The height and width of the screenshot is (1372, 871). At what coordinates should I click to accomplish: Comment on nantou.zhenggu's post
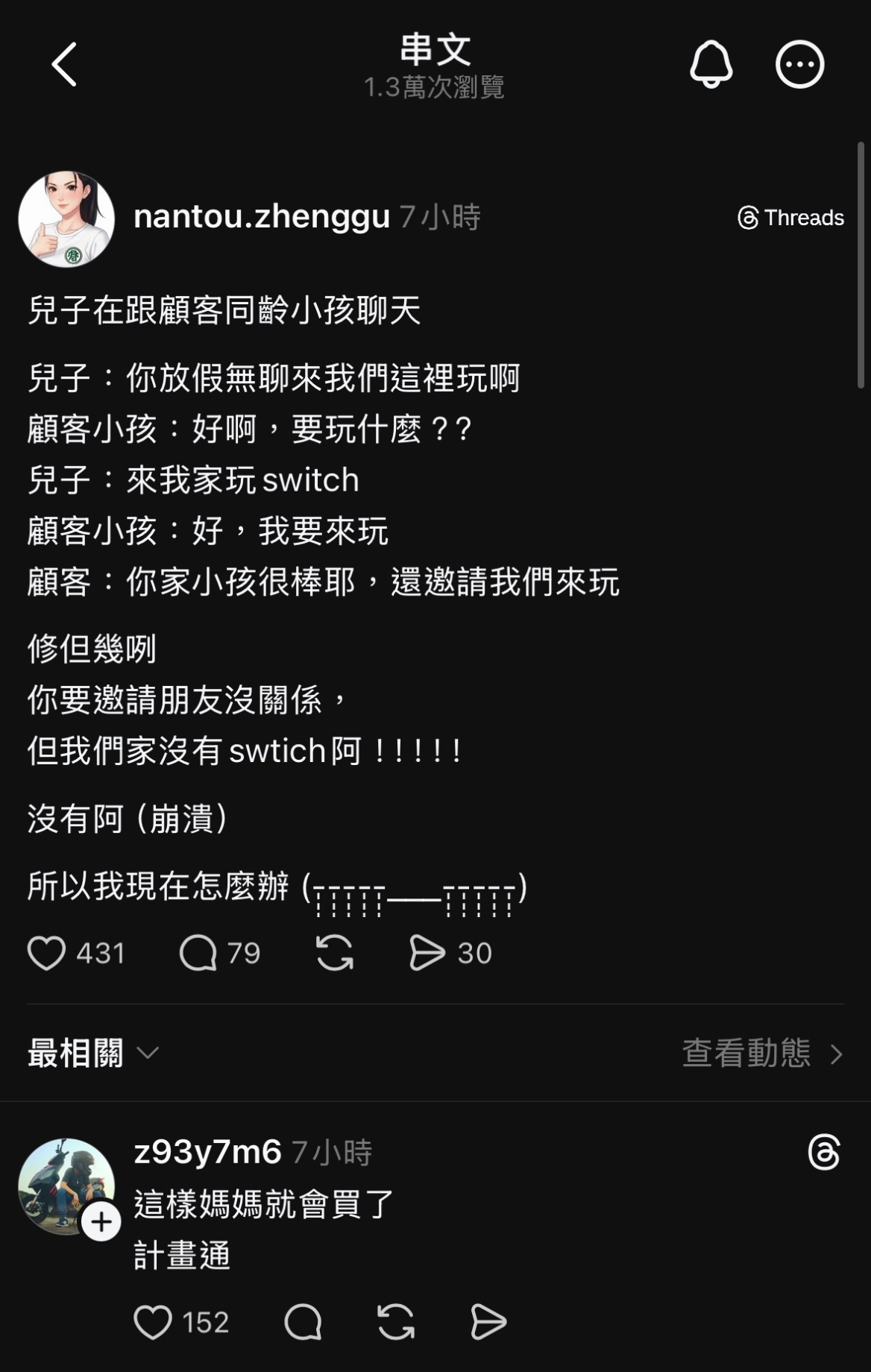pos(198,953)
